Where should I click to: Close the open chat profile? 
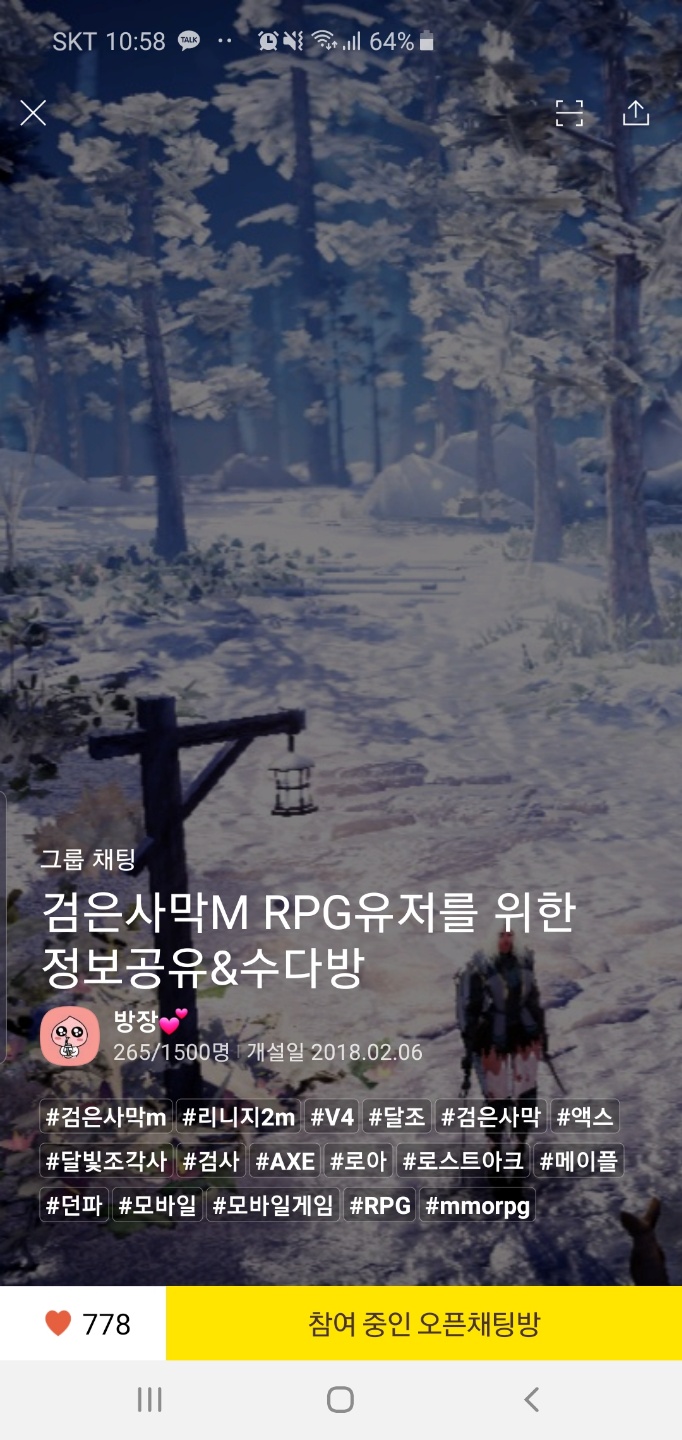33,113
